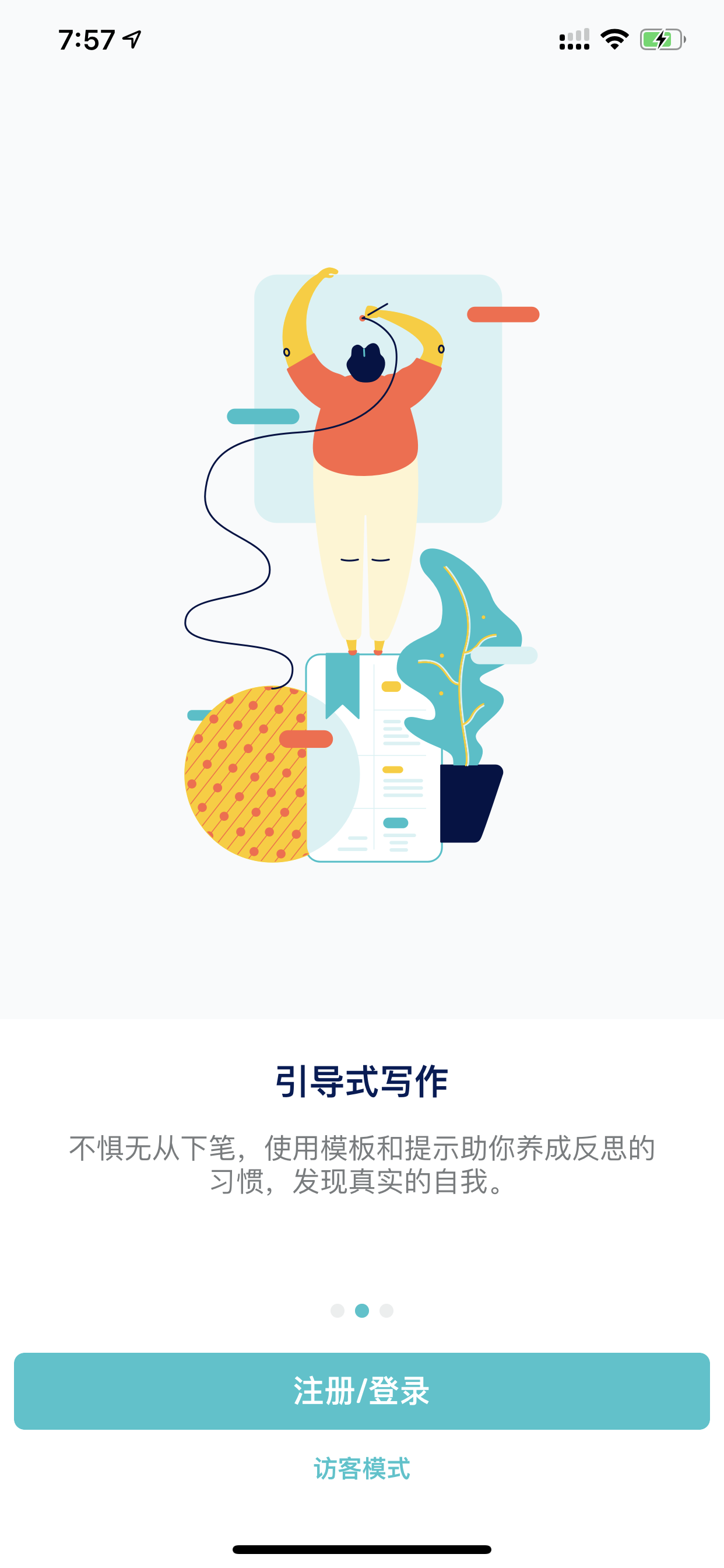
Task: Select the first page indicator dot
Action: (338, 1311)
